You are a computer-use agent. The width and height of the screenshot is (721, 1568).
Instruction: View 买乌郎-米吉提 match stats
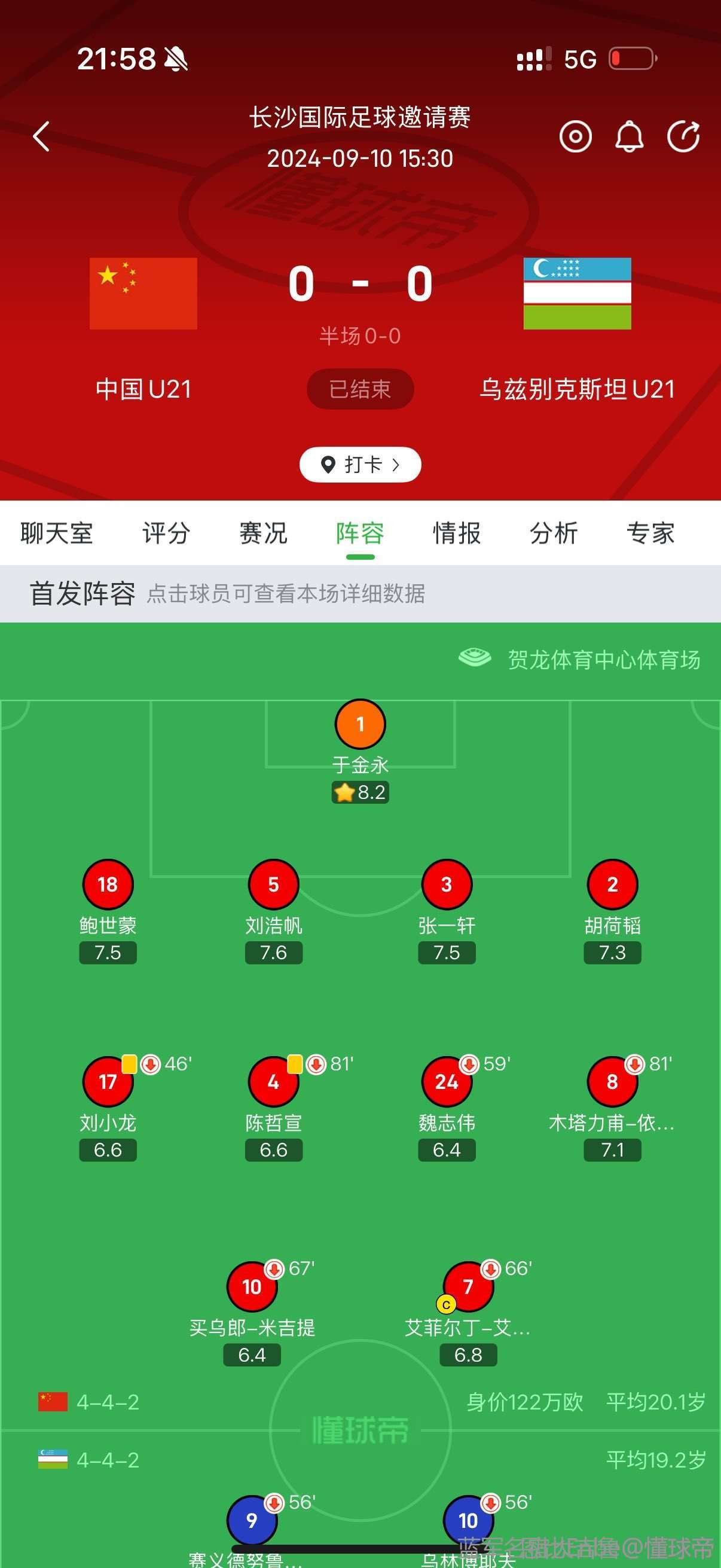252,1287
